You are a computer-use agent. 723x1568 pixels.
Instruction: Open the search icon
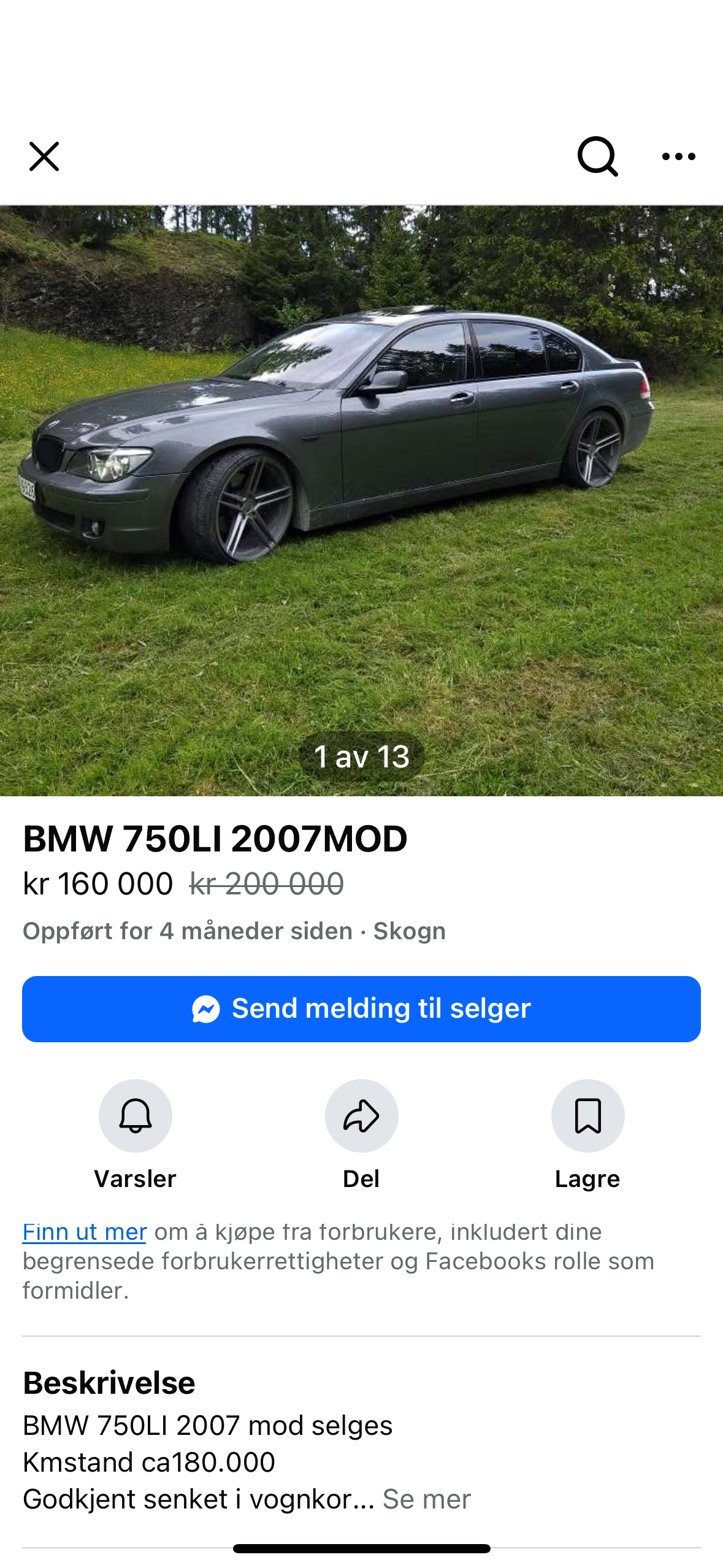click(x=597, y=156)
